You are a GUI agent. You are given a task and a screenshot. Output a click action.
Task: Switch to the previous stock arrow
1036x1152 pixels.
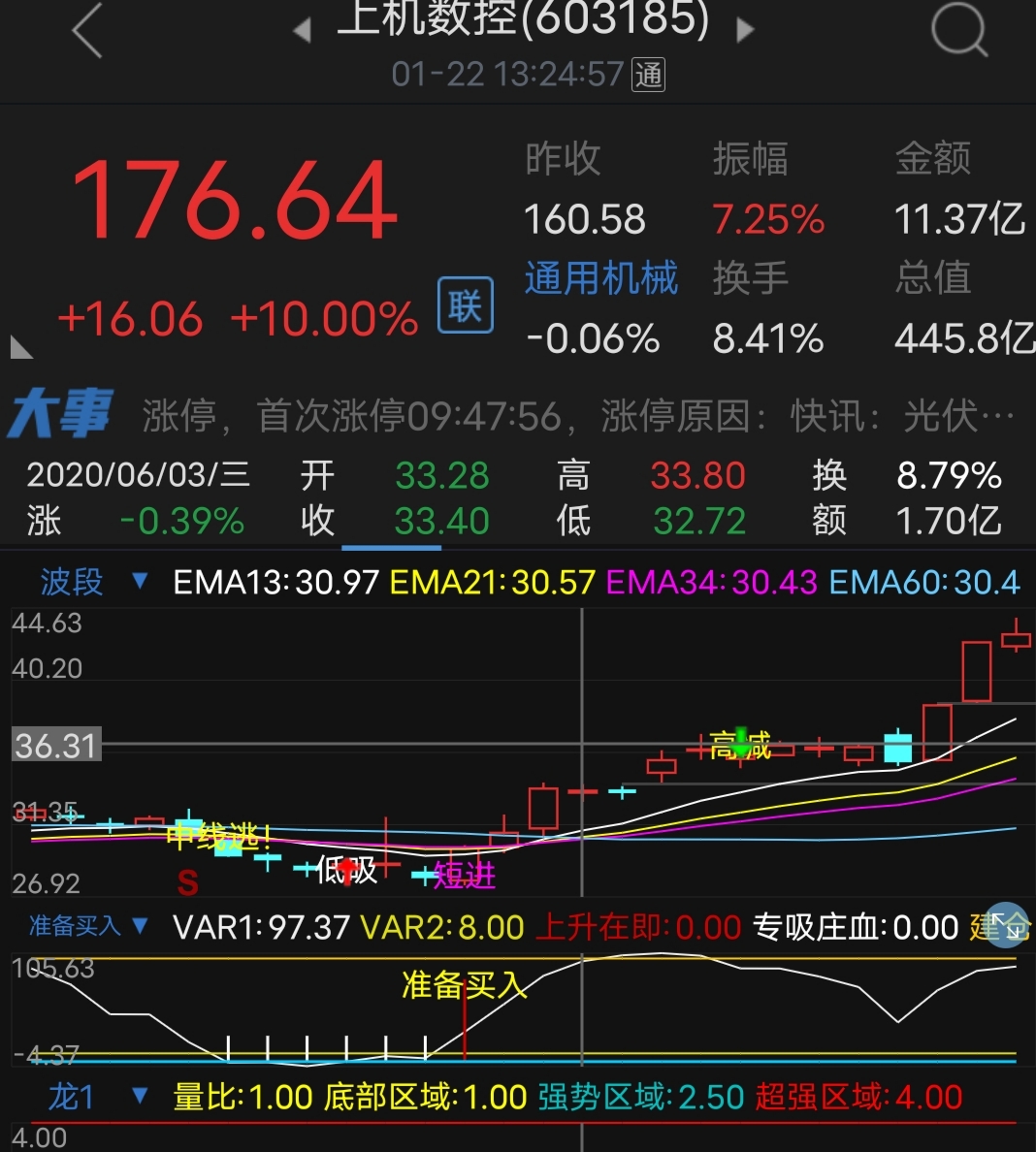[302, 30]
